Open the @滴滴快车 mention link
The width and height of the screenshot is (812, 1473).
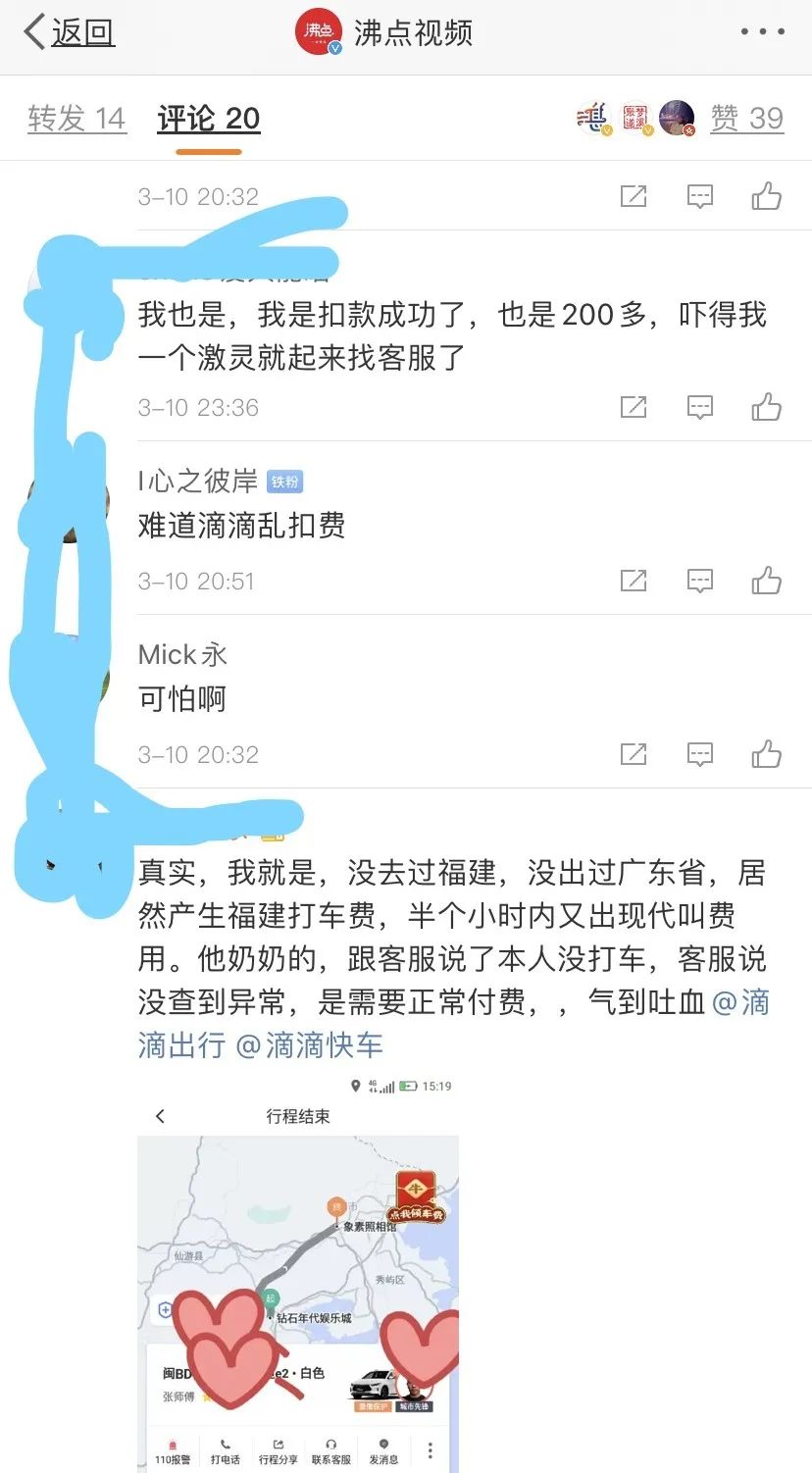click(310, 1045)
